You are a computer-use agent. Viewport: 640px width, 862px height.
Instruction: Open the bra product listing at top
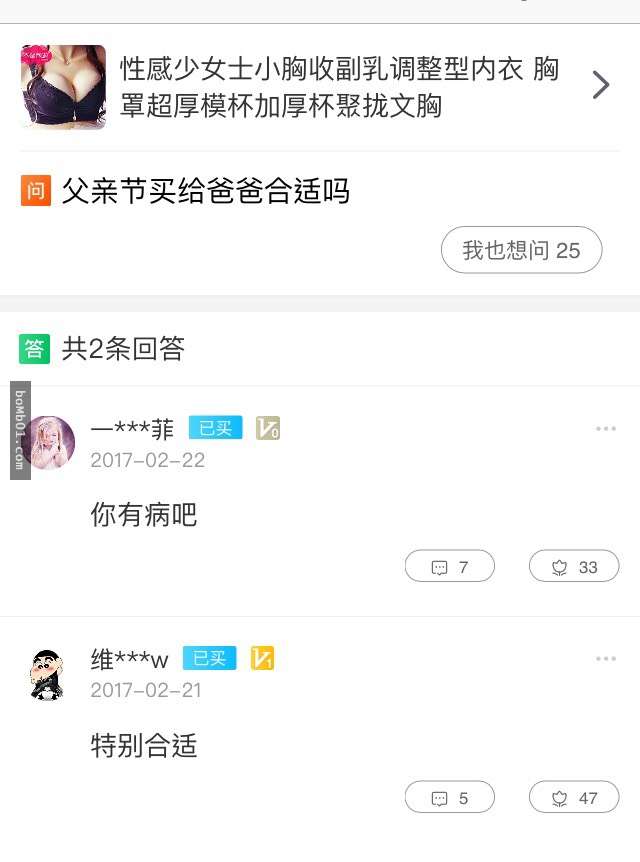tap(320, 86)
